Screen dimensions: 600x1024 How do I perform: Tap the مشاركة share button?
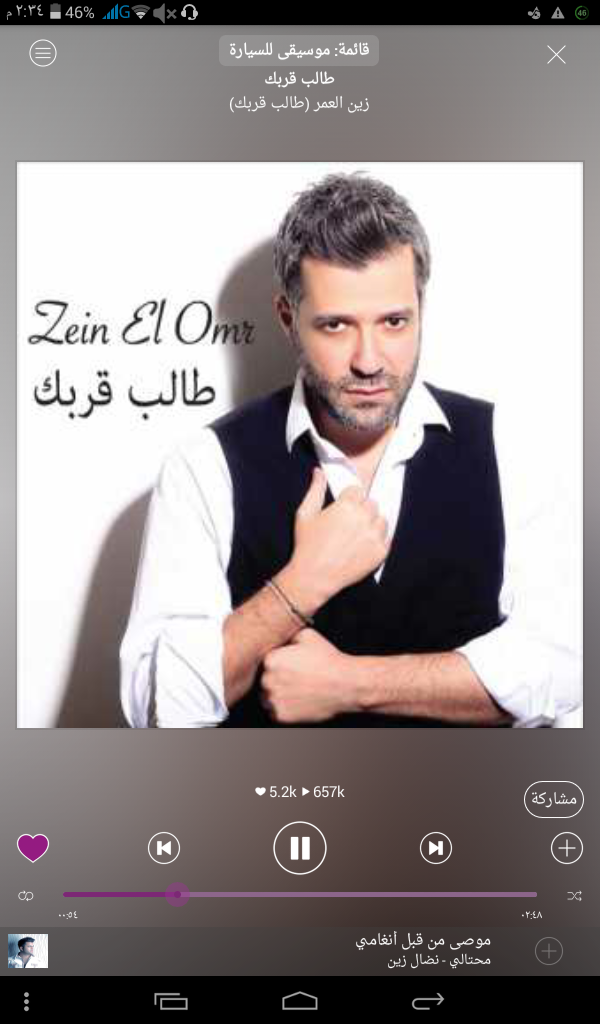pos(554,798)
